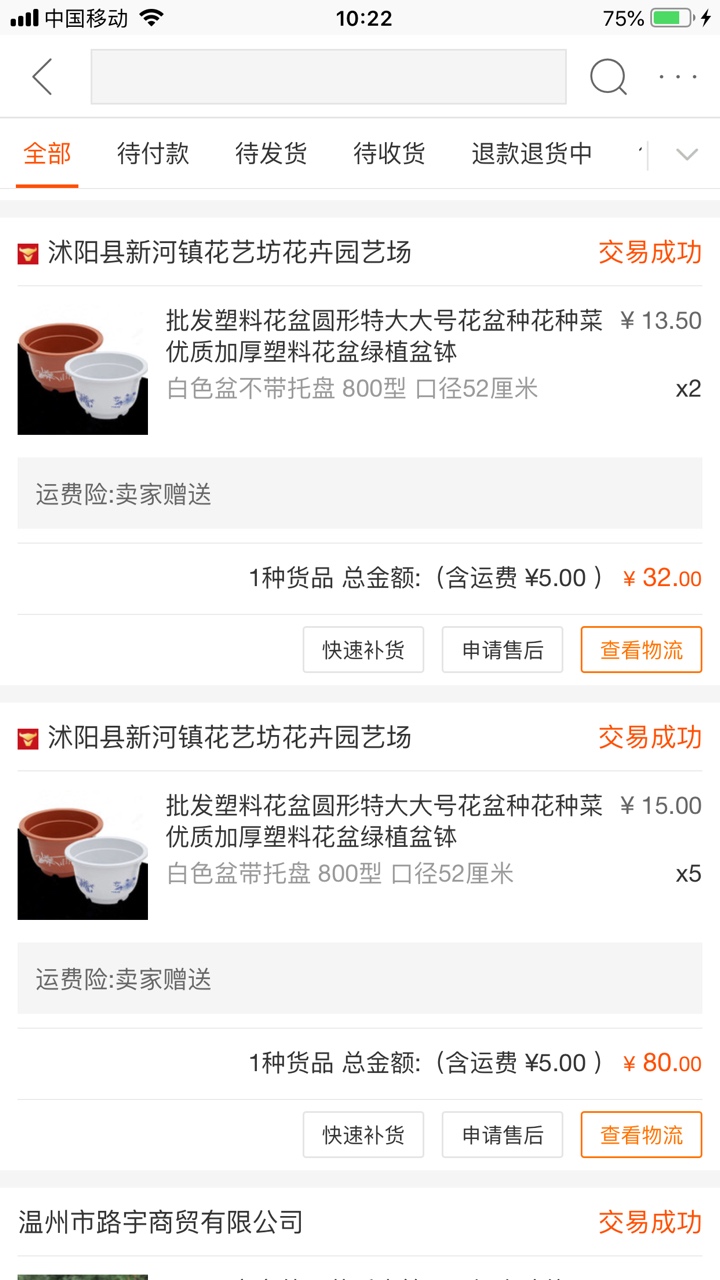Viewport: 720px width, 1280px height.
Task: Tap 快速补货 for the ¥32.00 order
Action: tap(363, 650)
